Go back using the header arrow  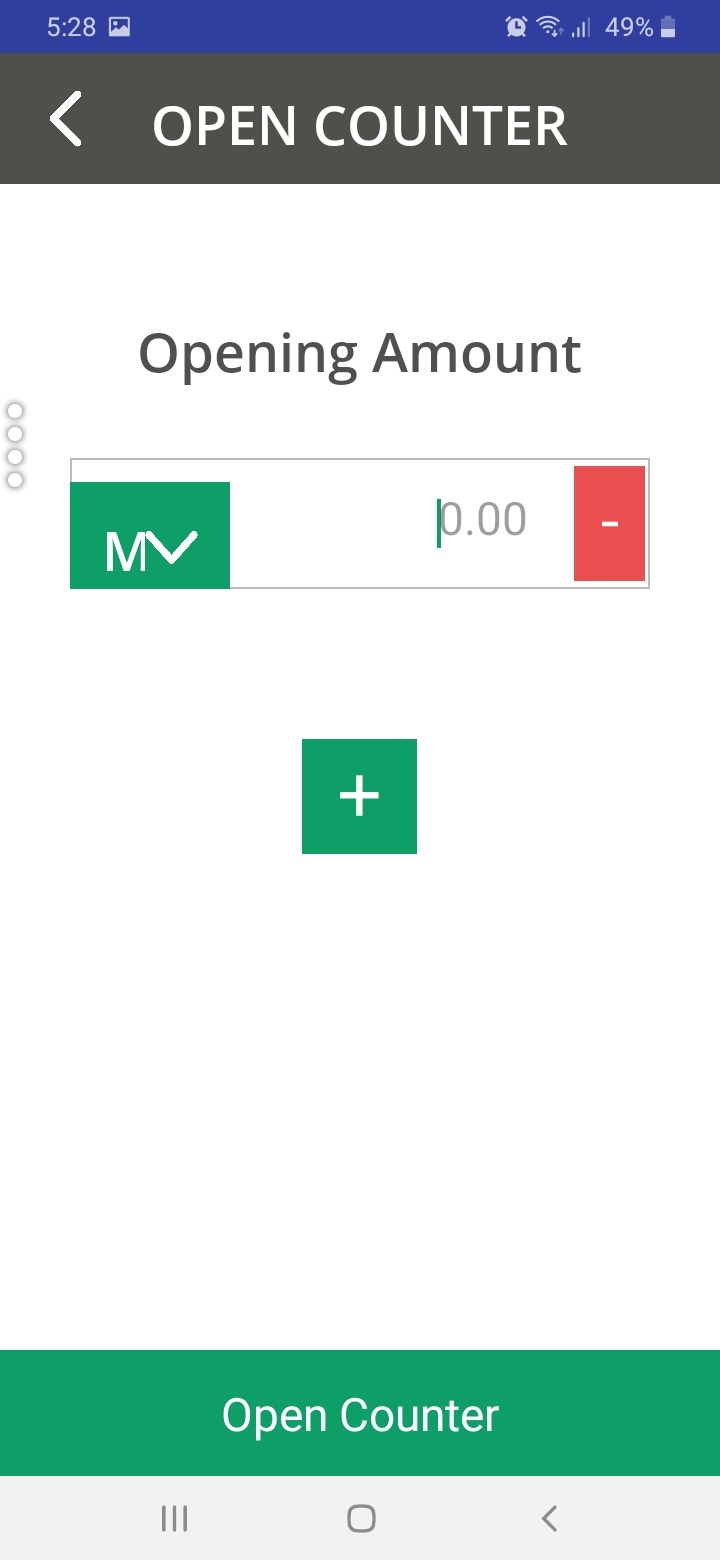point(66,120)
